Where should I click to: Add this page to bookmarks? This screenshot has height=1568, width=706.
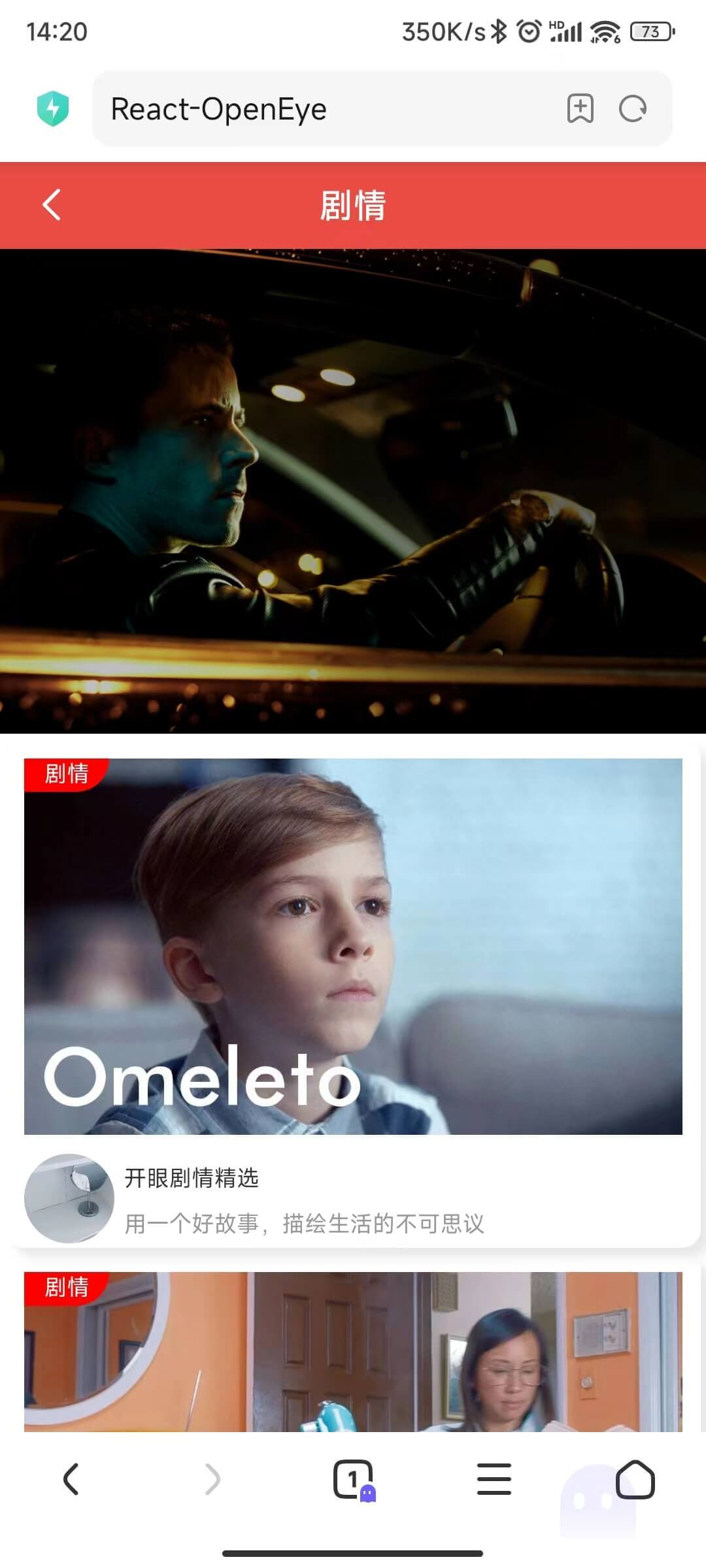tap(580, 108)
